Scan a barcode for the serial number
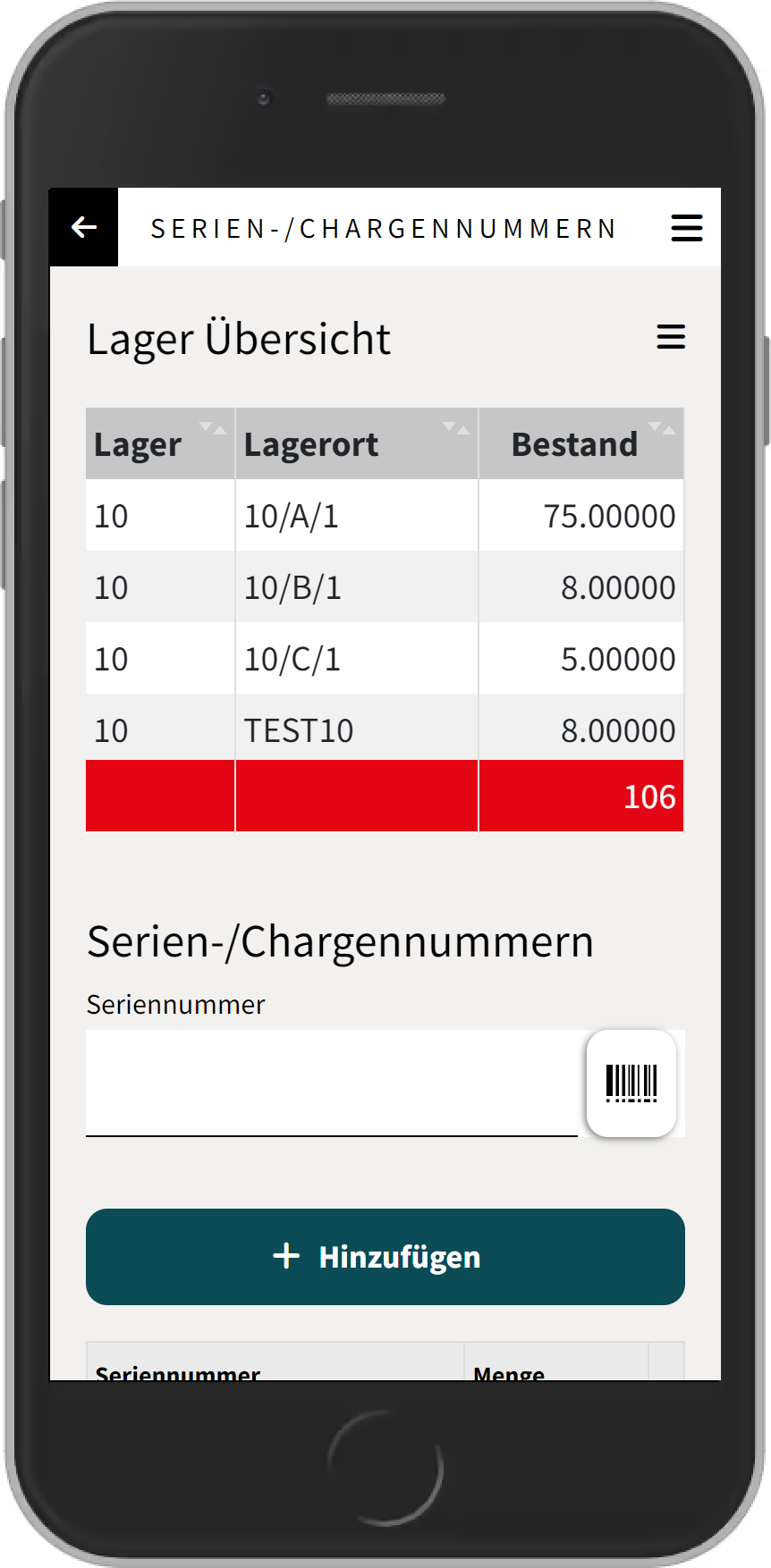This screenshot has width=771, height=1568. click(x=631, y=1083)
